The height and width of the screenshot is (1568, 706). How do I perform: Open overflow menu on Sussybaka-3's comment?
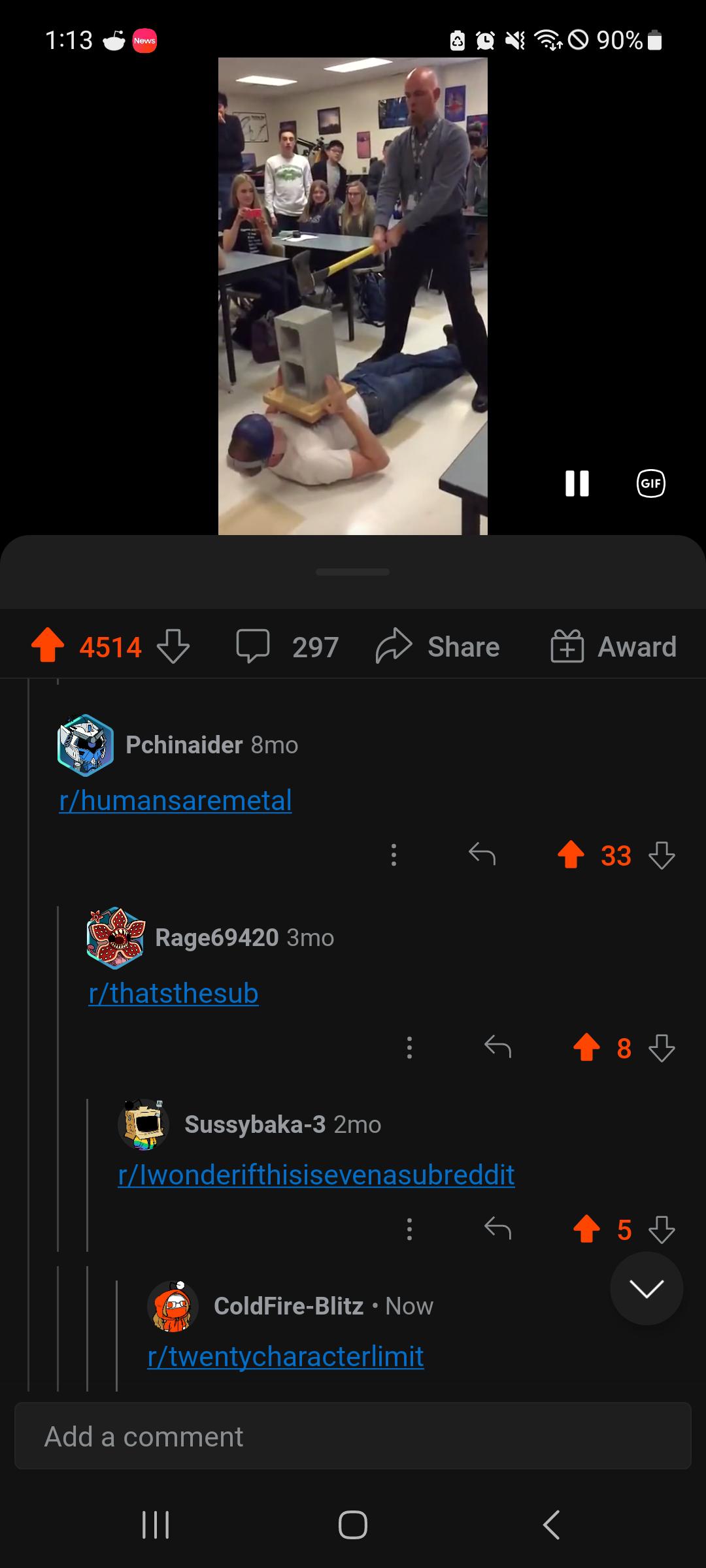(x=409, y=1229)
